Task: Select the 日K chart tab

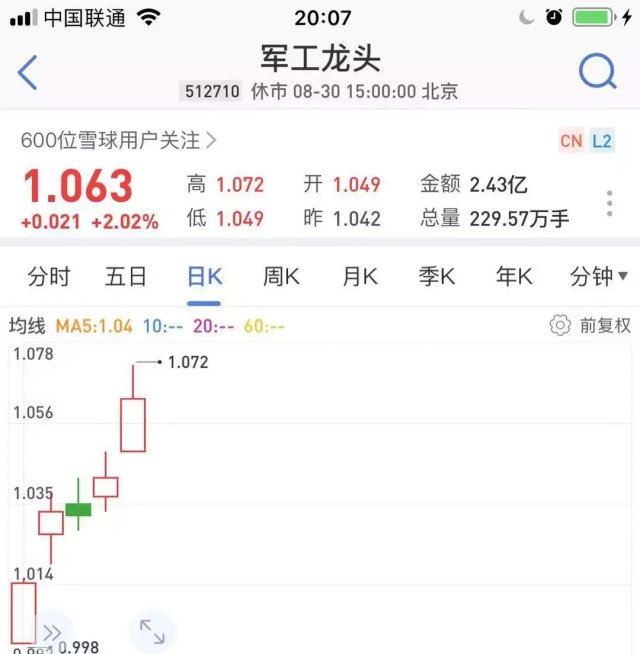Action: pos(204,277)
